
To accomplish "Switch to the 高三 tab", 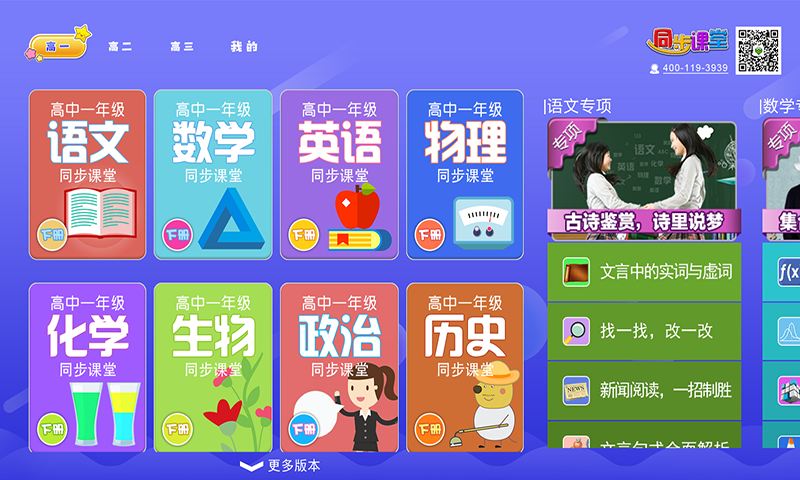I will (181, 47).
